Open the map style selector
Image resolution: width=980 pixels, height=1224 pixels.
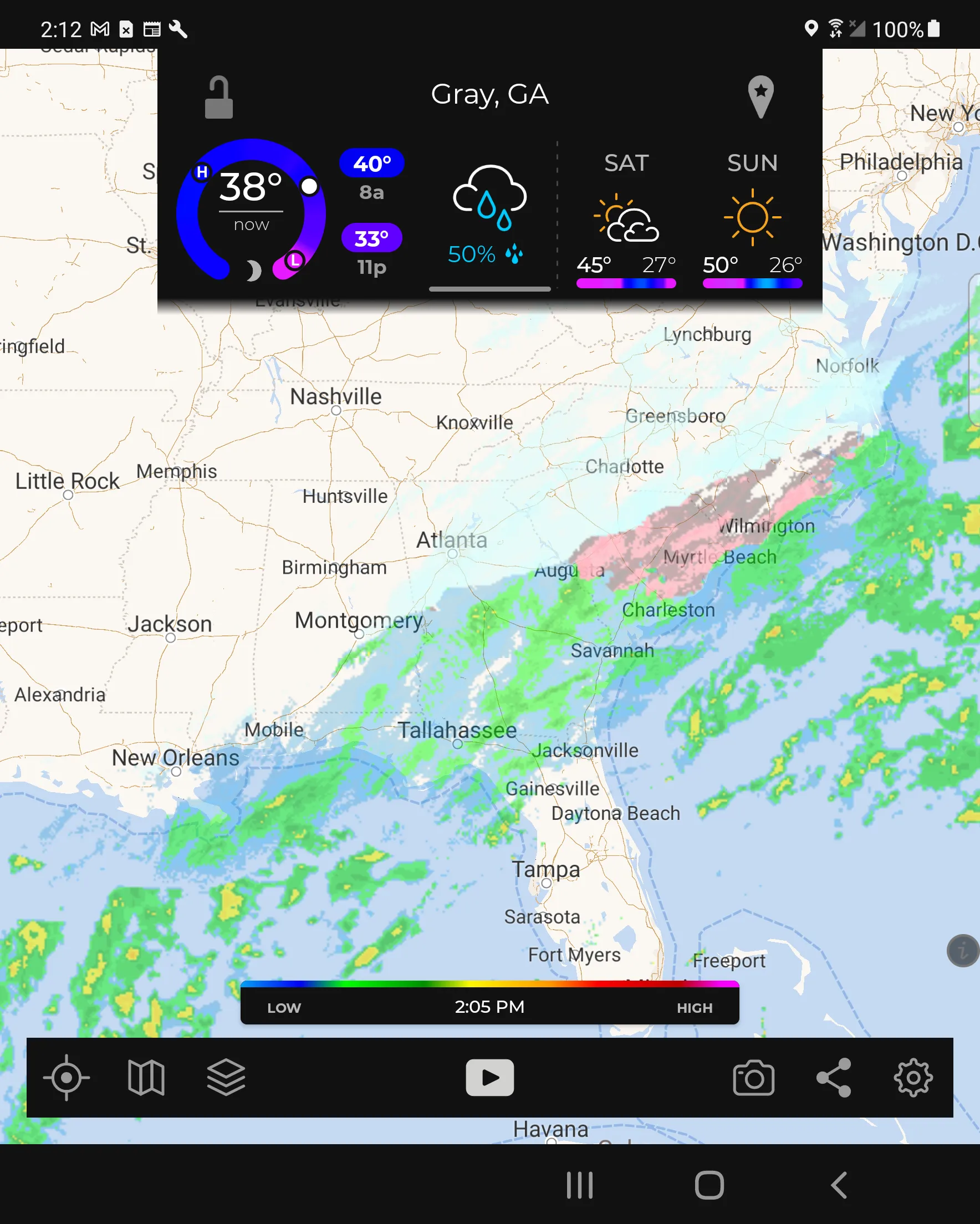[x=145, y=1078]
